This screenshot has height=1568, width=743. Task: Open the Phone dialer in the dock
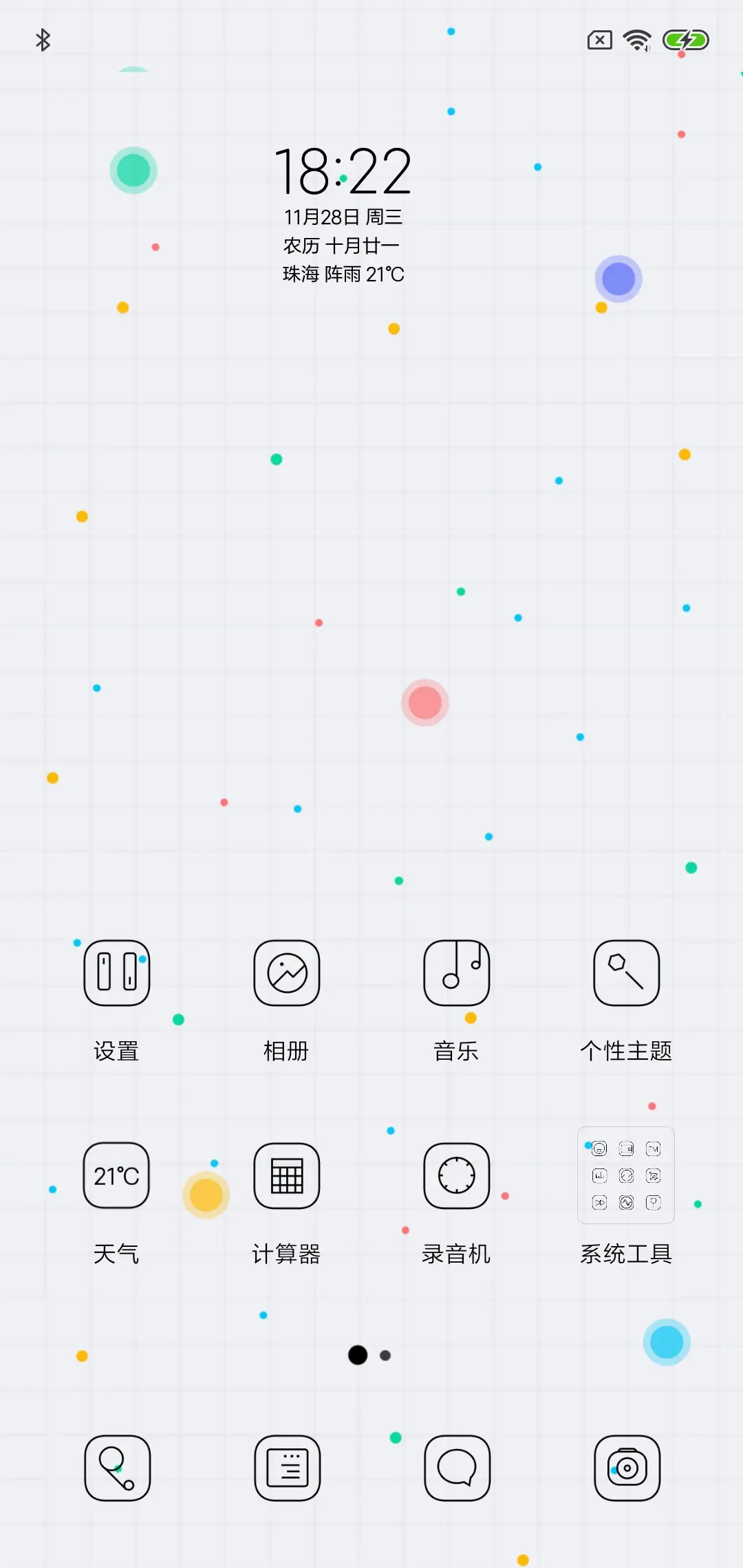coord(116,1468)
